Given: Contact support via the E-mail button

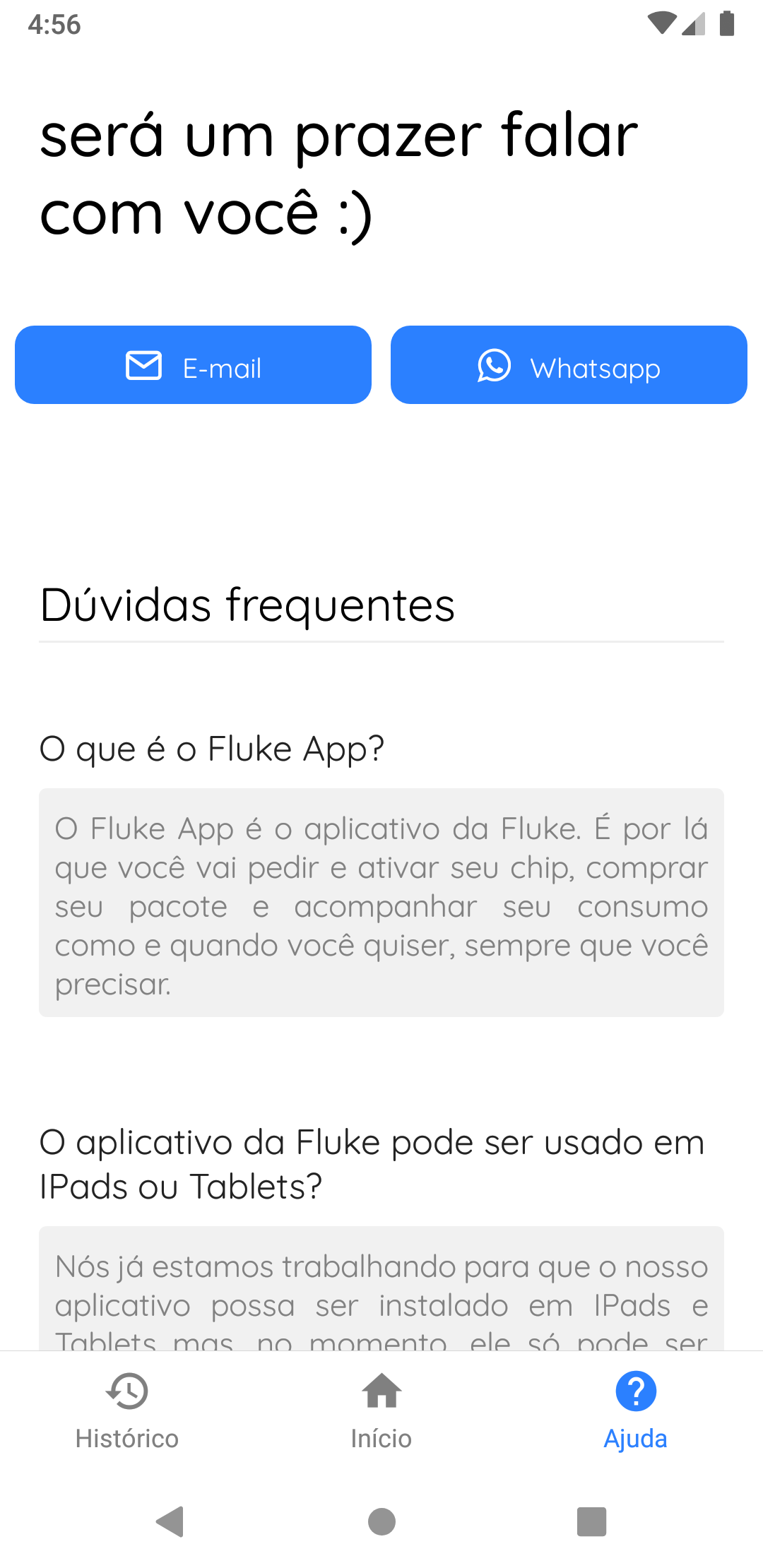Looking at the screenshot, I should pyautogui.click(x=192, y=364).
